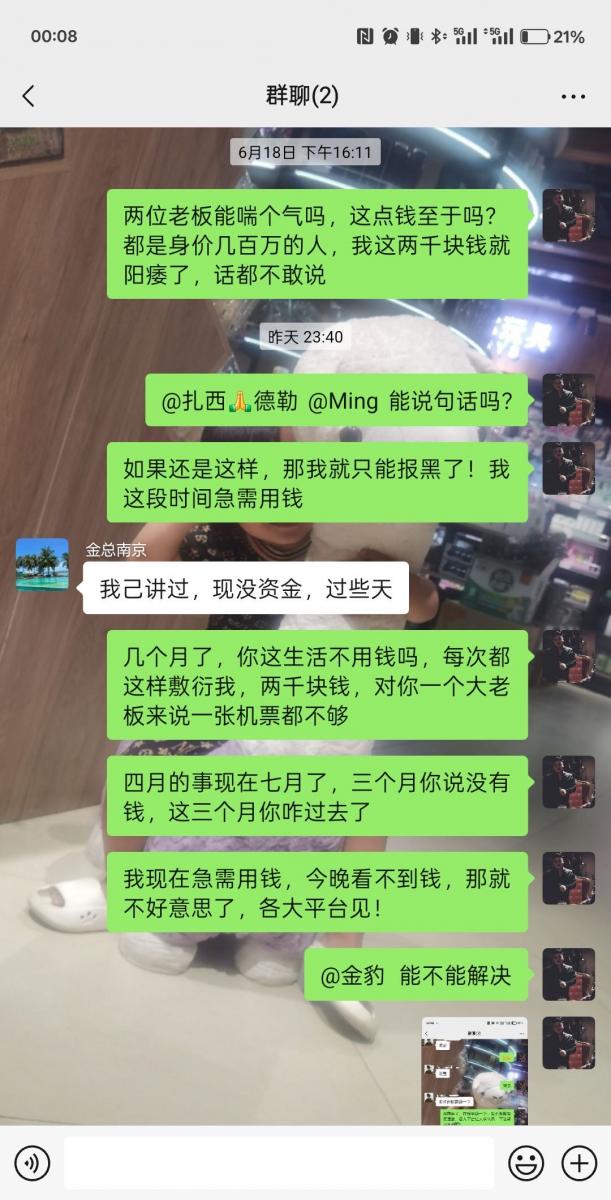View the sent screenshot image

point(474,1070)
